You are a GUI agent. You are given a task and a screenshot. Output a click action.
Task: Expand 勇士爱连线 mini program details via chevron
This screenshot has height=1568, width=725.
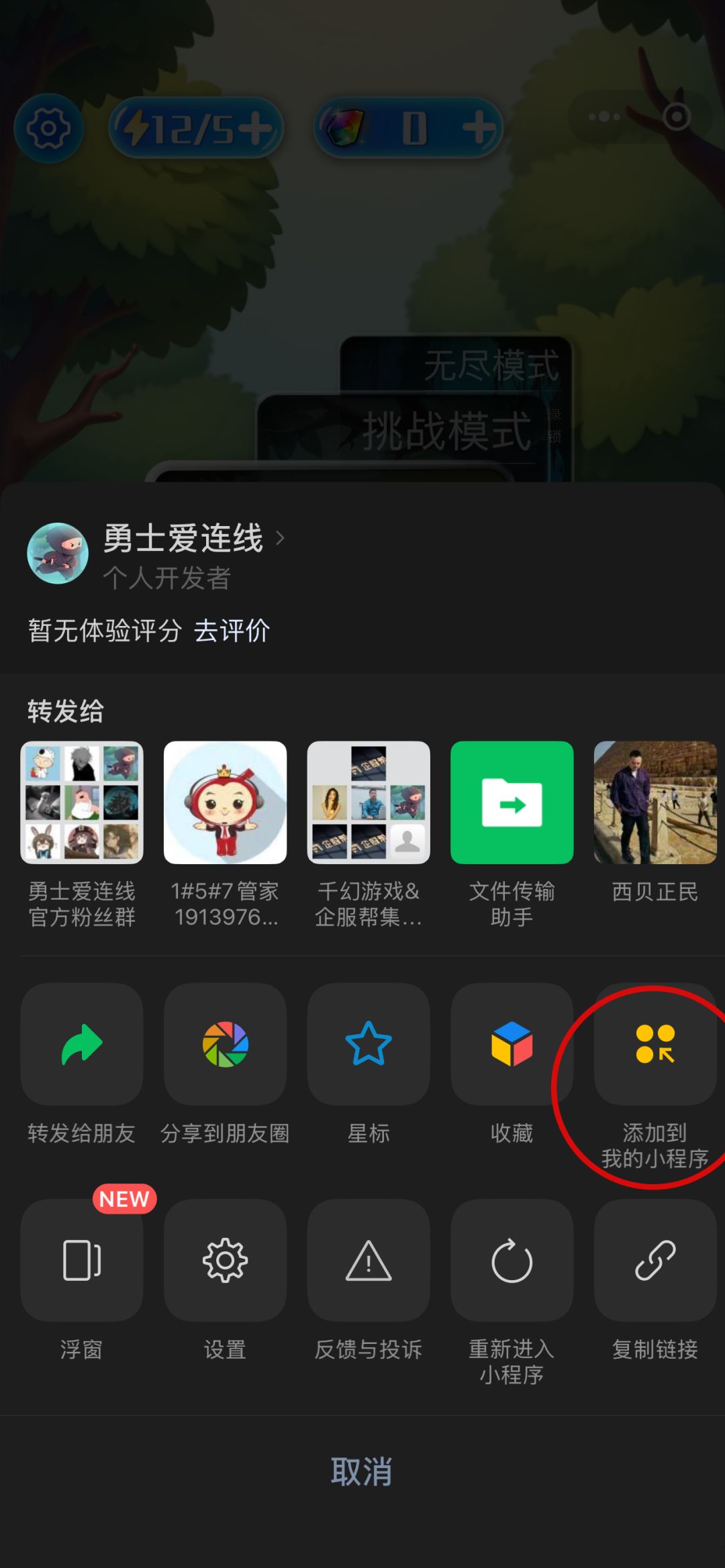coord(279,538)
